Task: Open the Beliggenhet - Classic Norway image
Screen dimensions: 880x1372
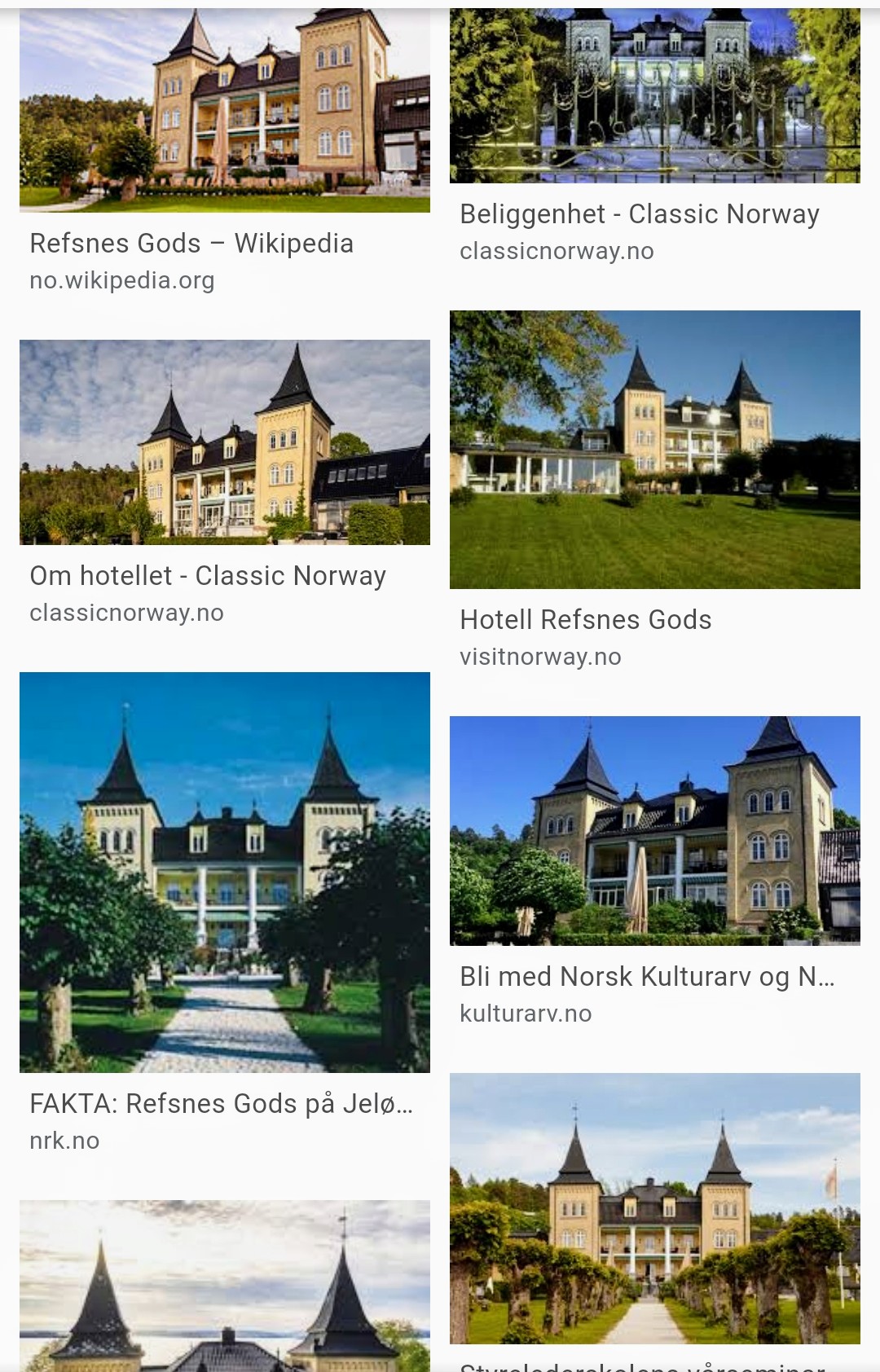Action: pos(654,95)
